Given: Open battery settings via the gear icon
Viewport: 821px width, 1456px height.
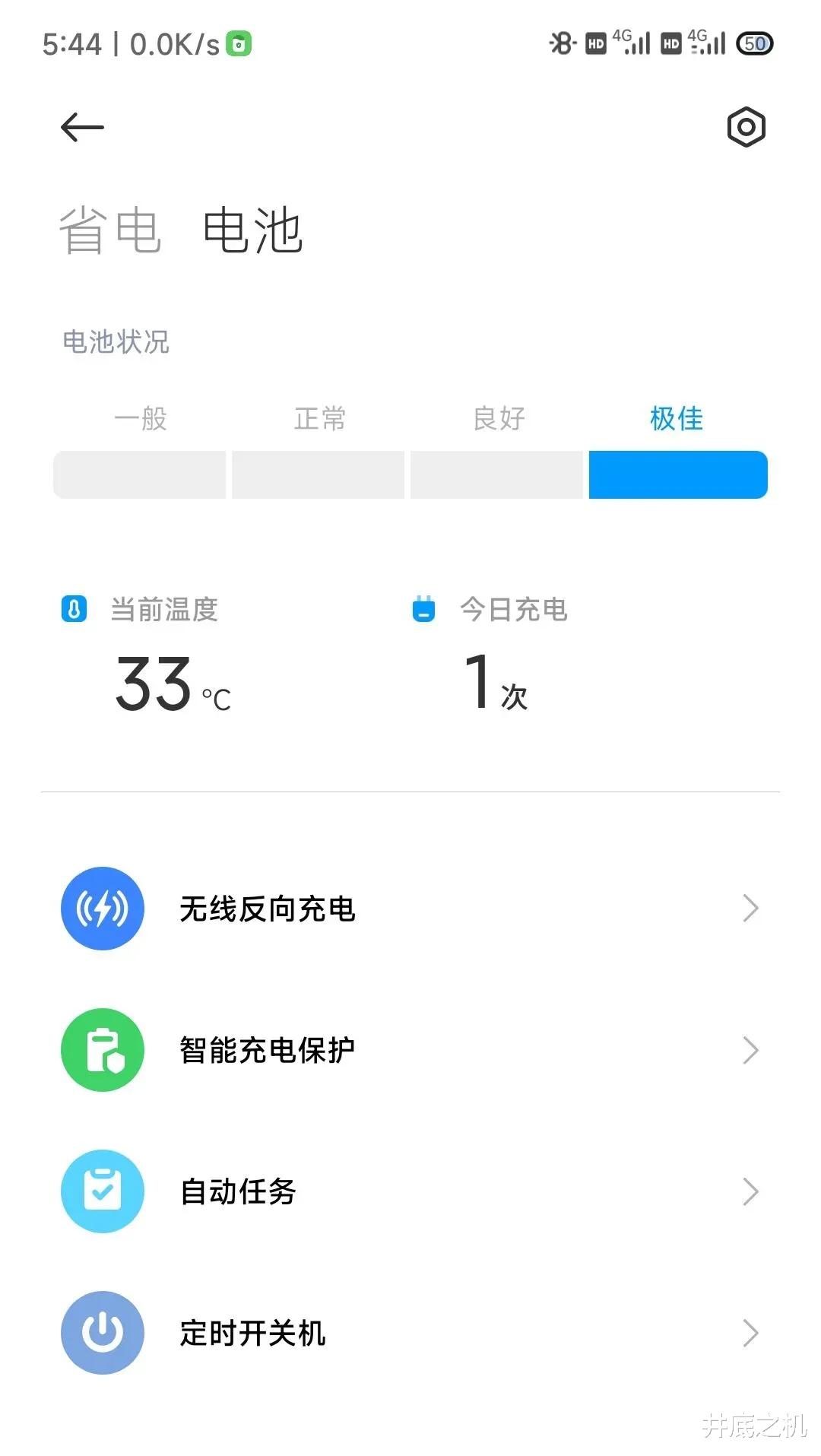Looking at the screenshot, I should tap(745, 127).
